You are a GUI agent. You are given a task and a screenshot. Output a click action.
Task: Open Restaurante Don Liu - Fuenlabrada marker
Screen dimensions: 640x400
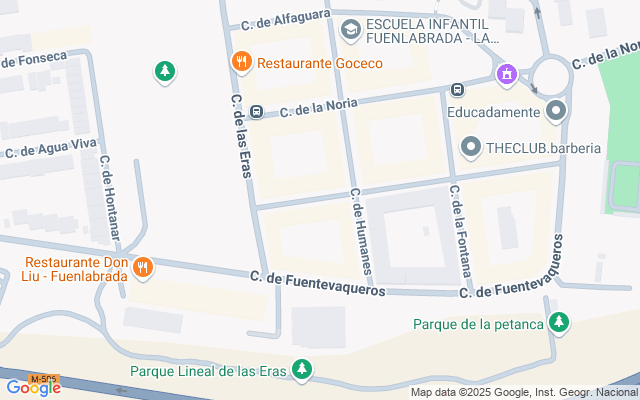(x=144, y=267)
